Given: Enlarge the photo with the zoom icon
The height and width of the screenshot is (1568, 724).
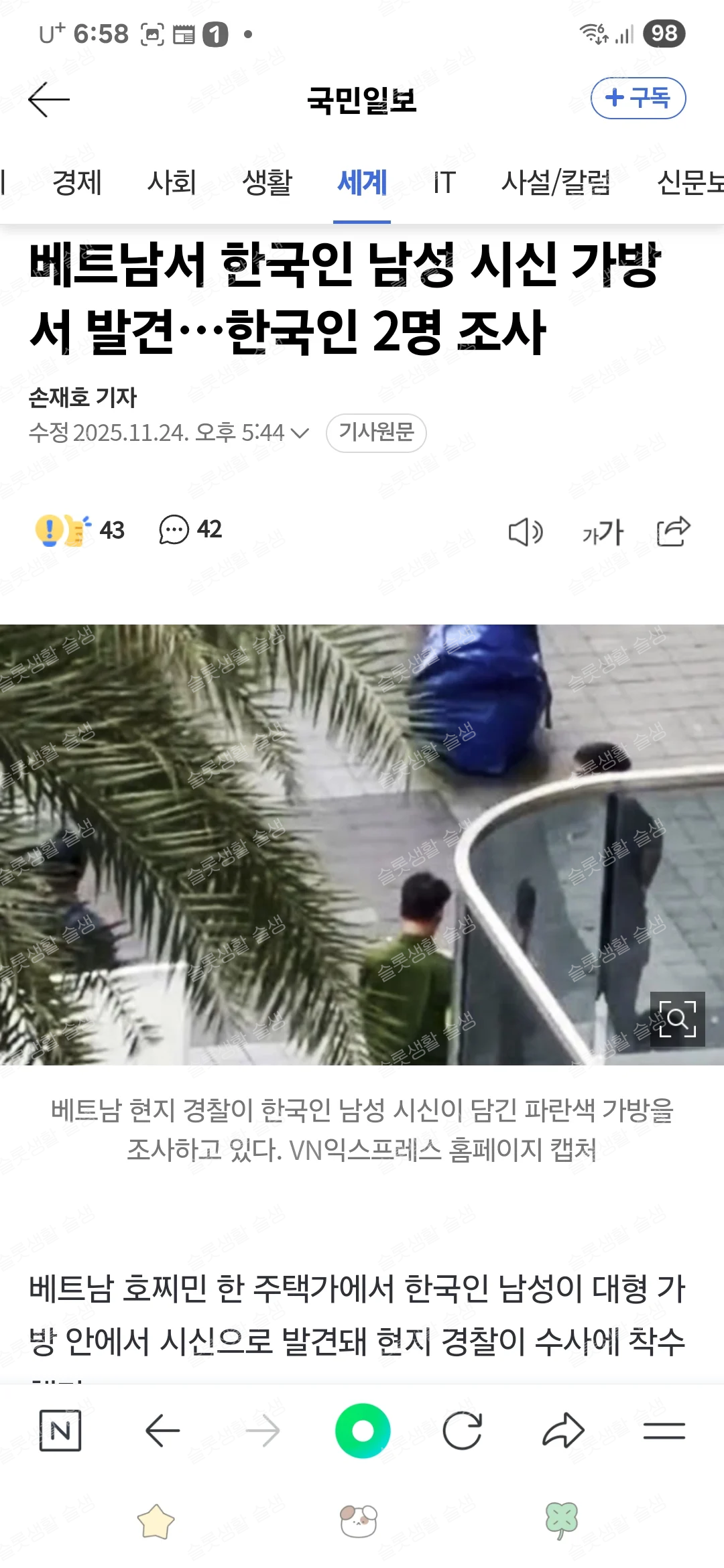Looking at the screenshot, I should point(677,1019).
